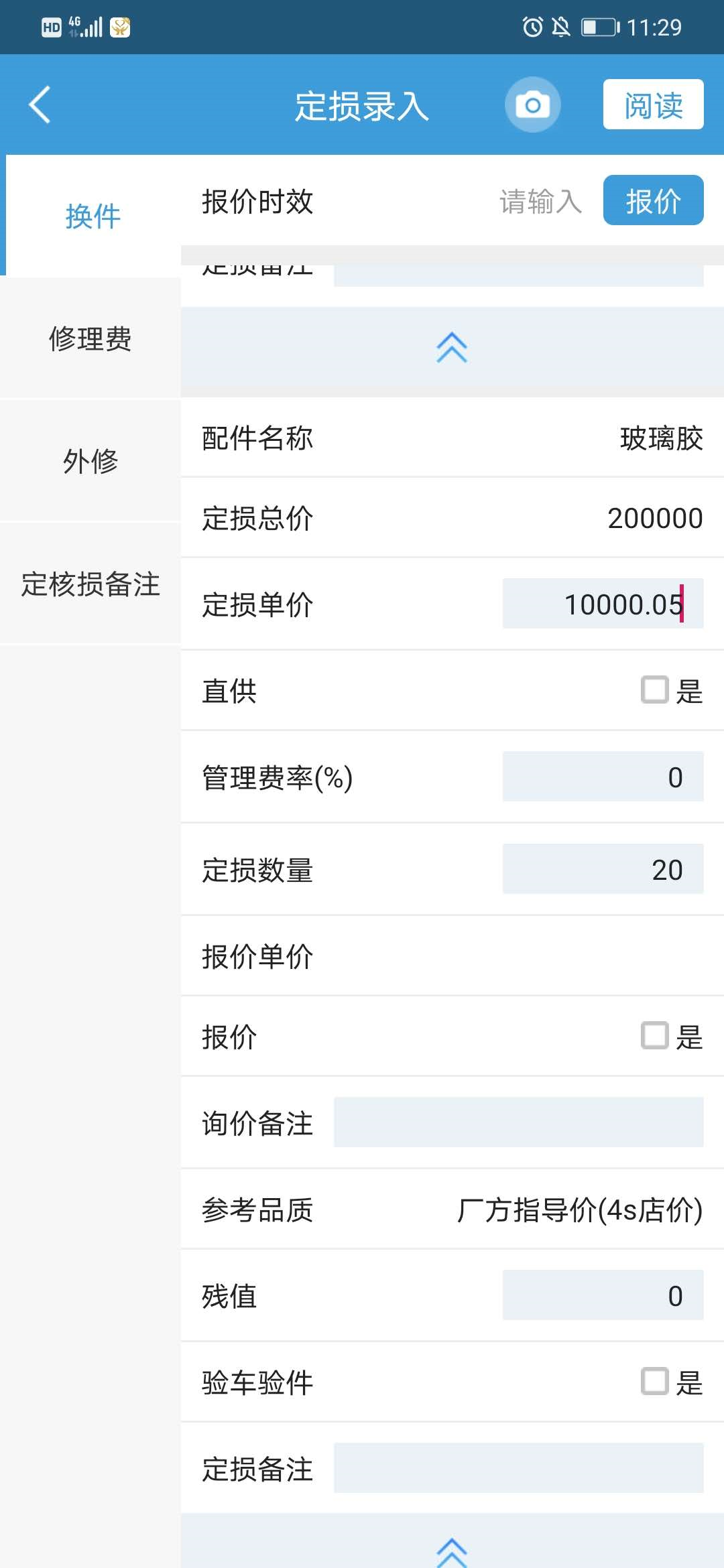This screenshot has height=1568, width=724.
Task: Select the 参考品质 option
Action: 580,1210
